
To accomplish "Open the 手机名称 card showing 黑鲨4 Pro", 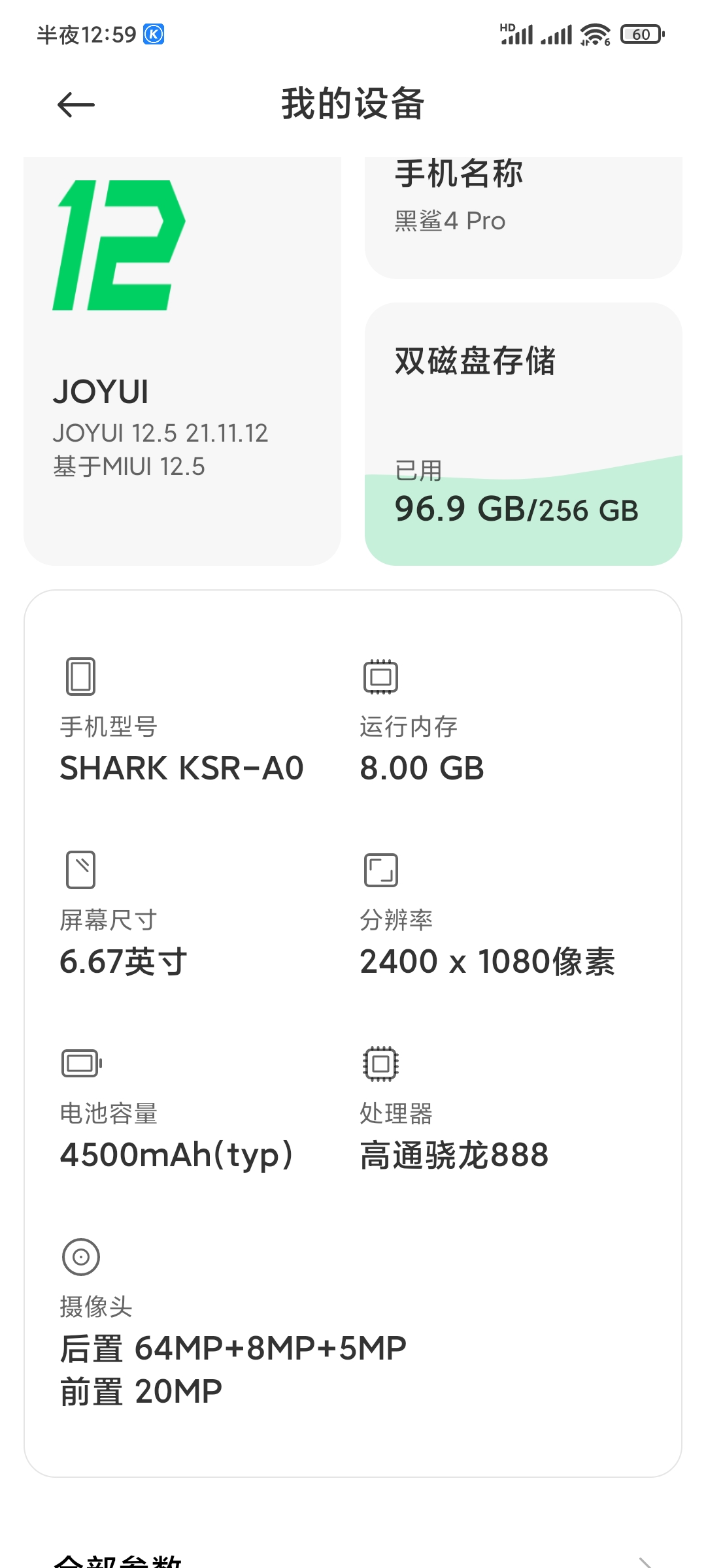I will (x=524, y=218).
